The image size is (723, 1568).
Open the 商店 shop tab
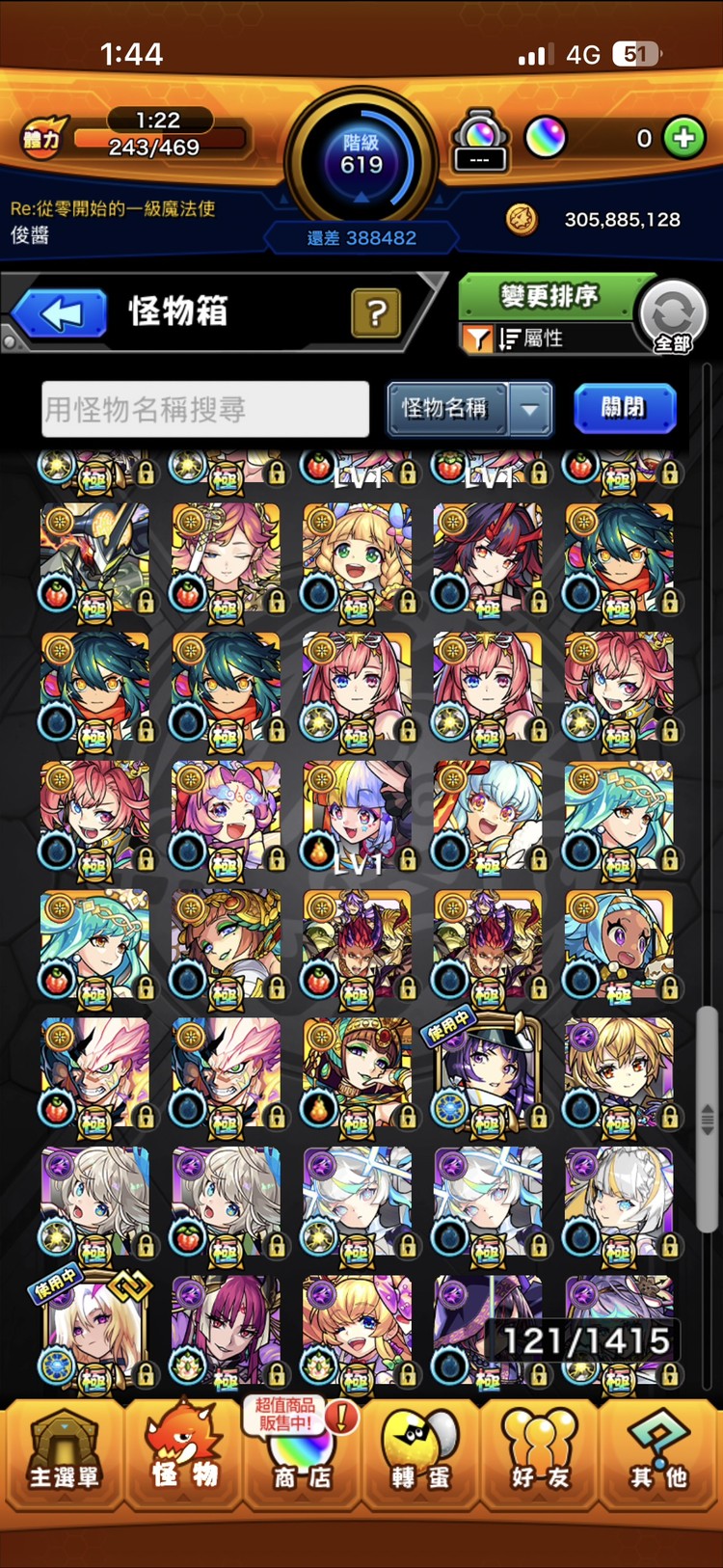click(x=302, y=1453)
